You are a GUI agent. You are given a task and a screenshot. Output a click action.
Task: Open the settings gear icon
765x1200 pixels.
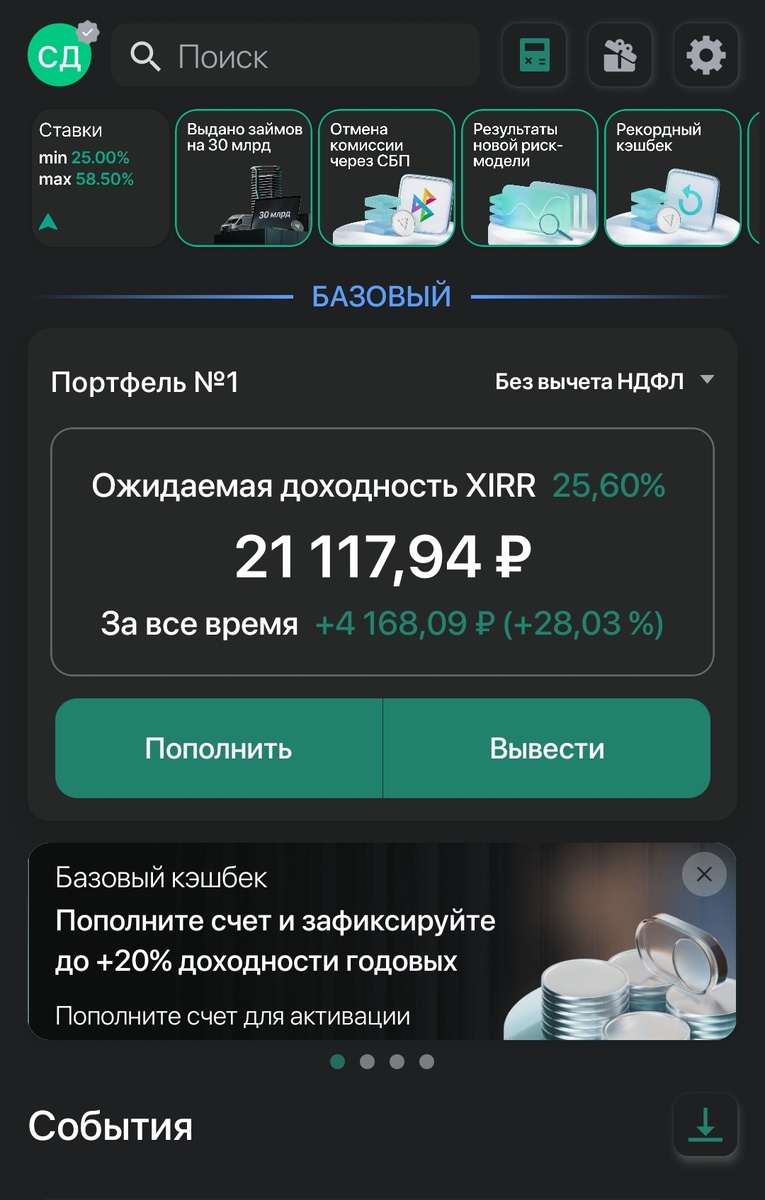[706, 56]
